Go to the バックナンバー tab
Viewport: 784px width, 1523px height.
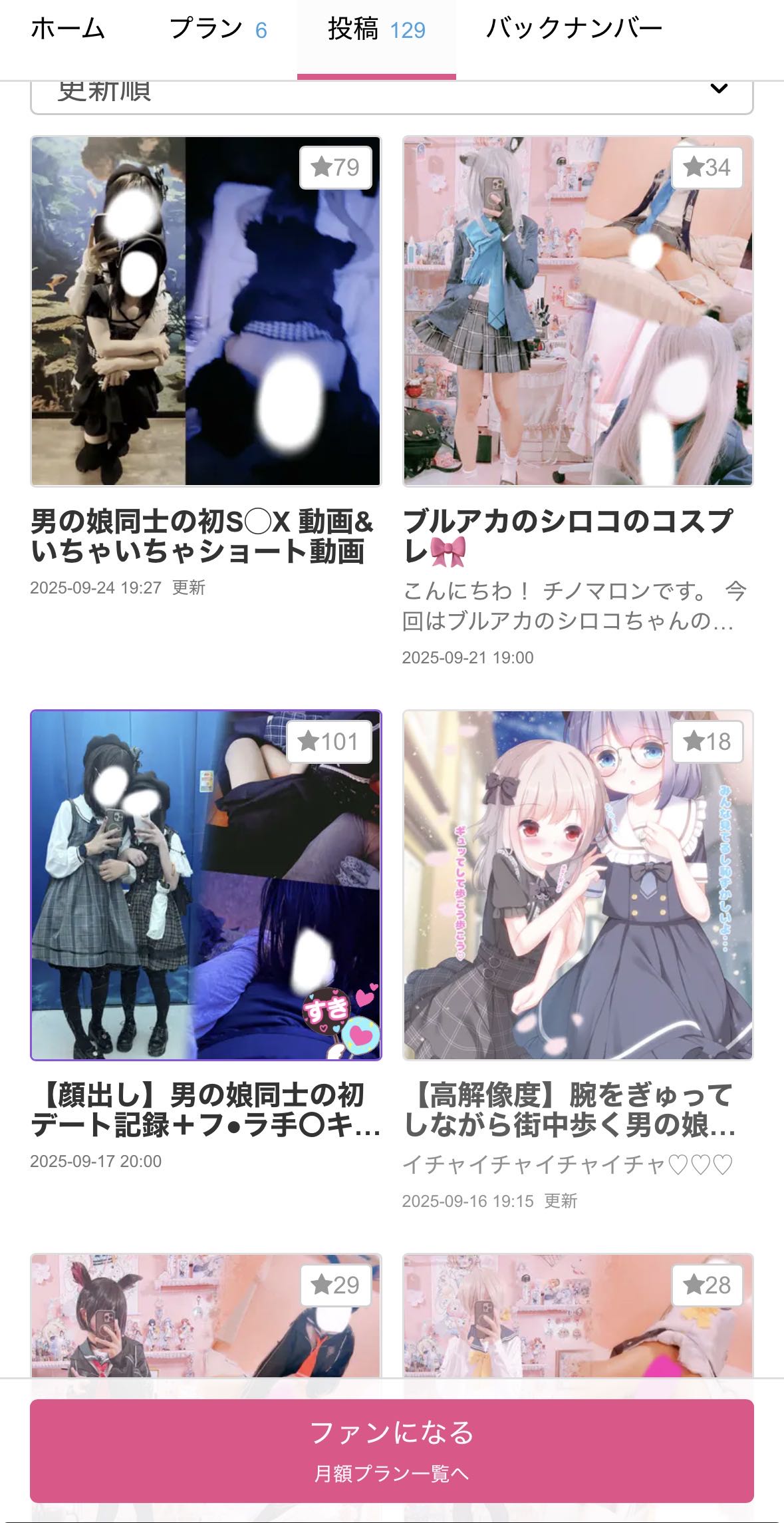click(x=574, y=30)
